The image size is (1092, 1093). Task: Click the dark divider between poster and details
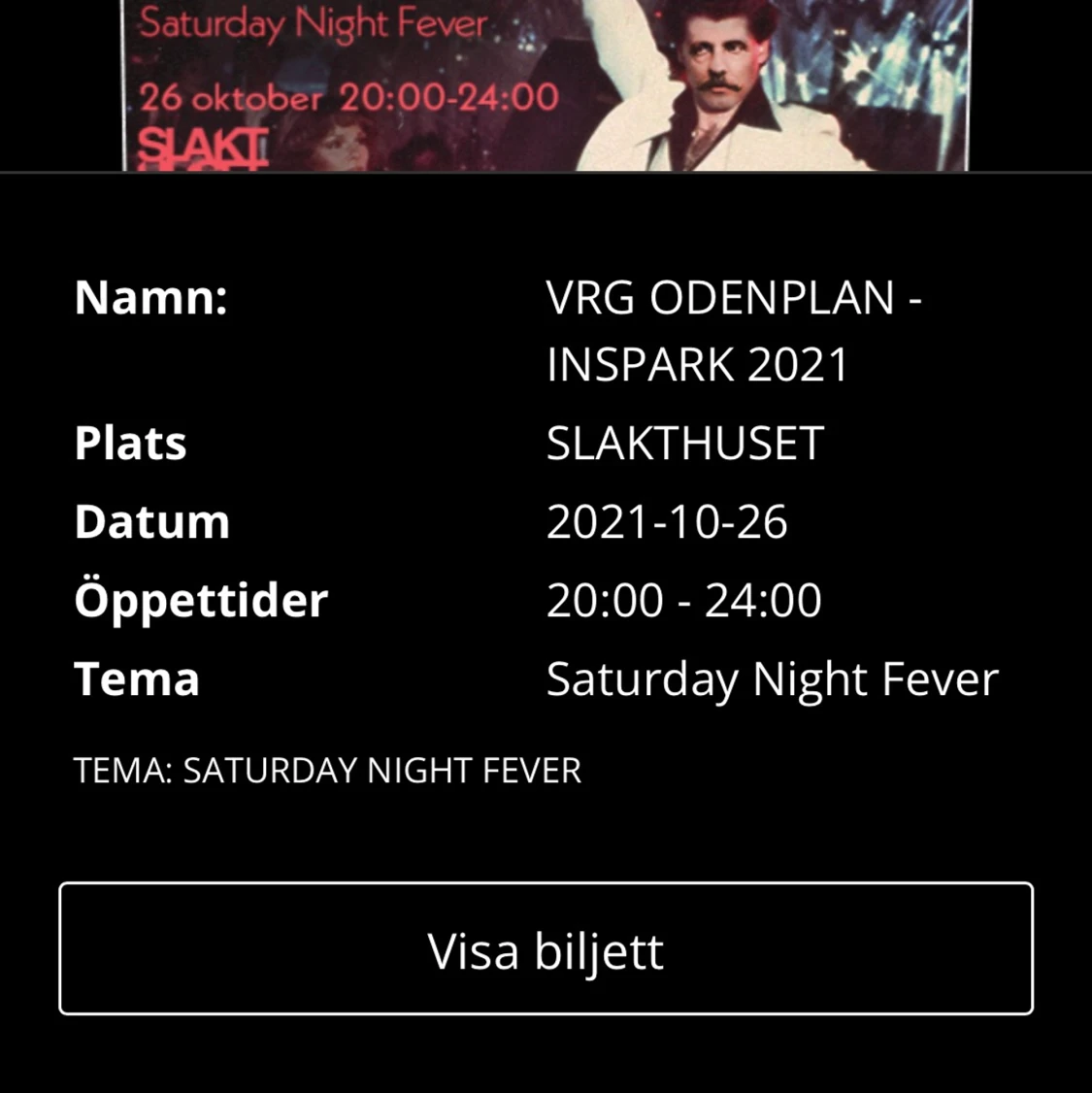(x=546, y=177)
